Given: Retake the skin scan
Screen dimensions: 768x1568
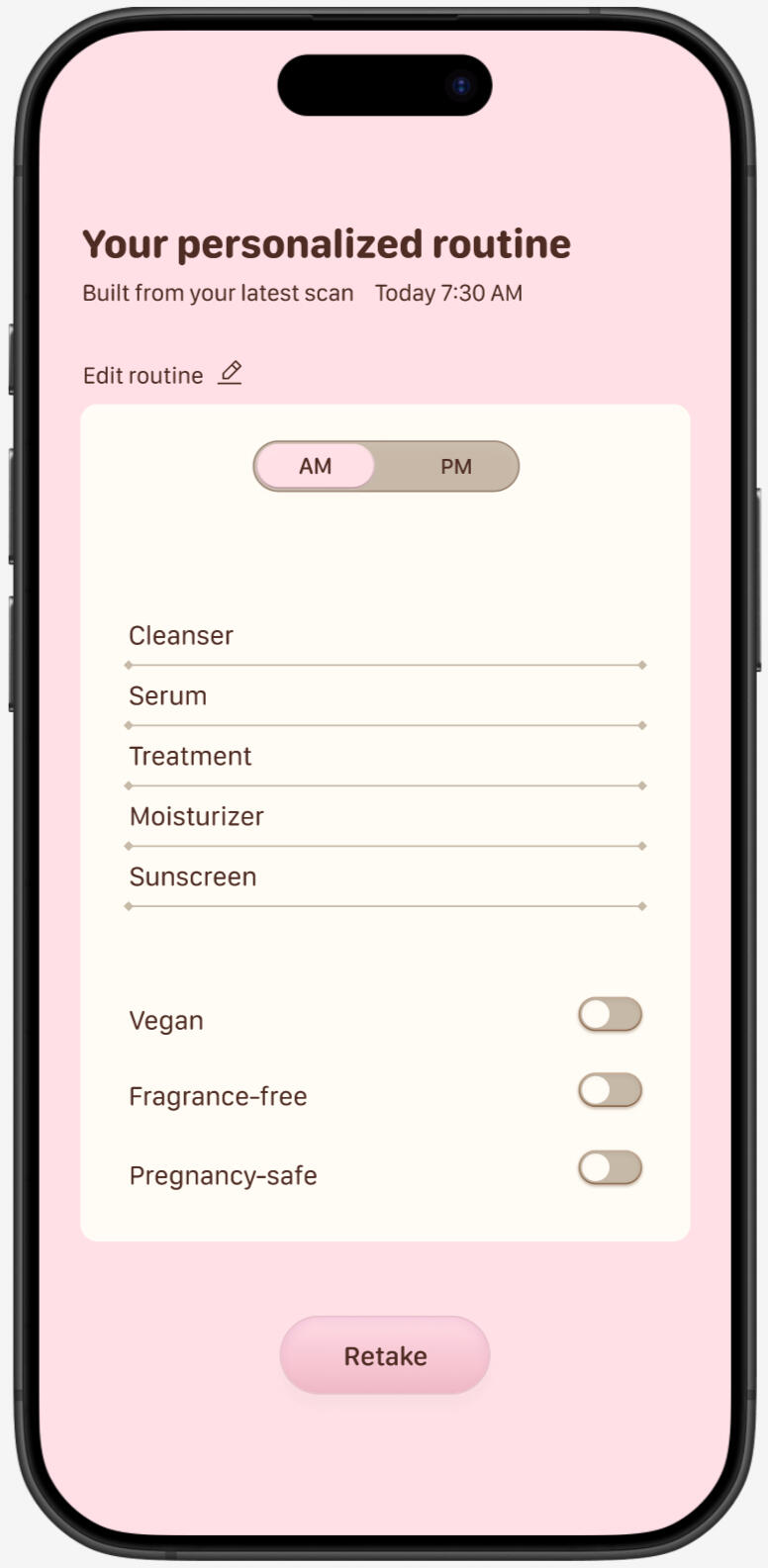Looking at the screenshot, I should [384, 1355].
